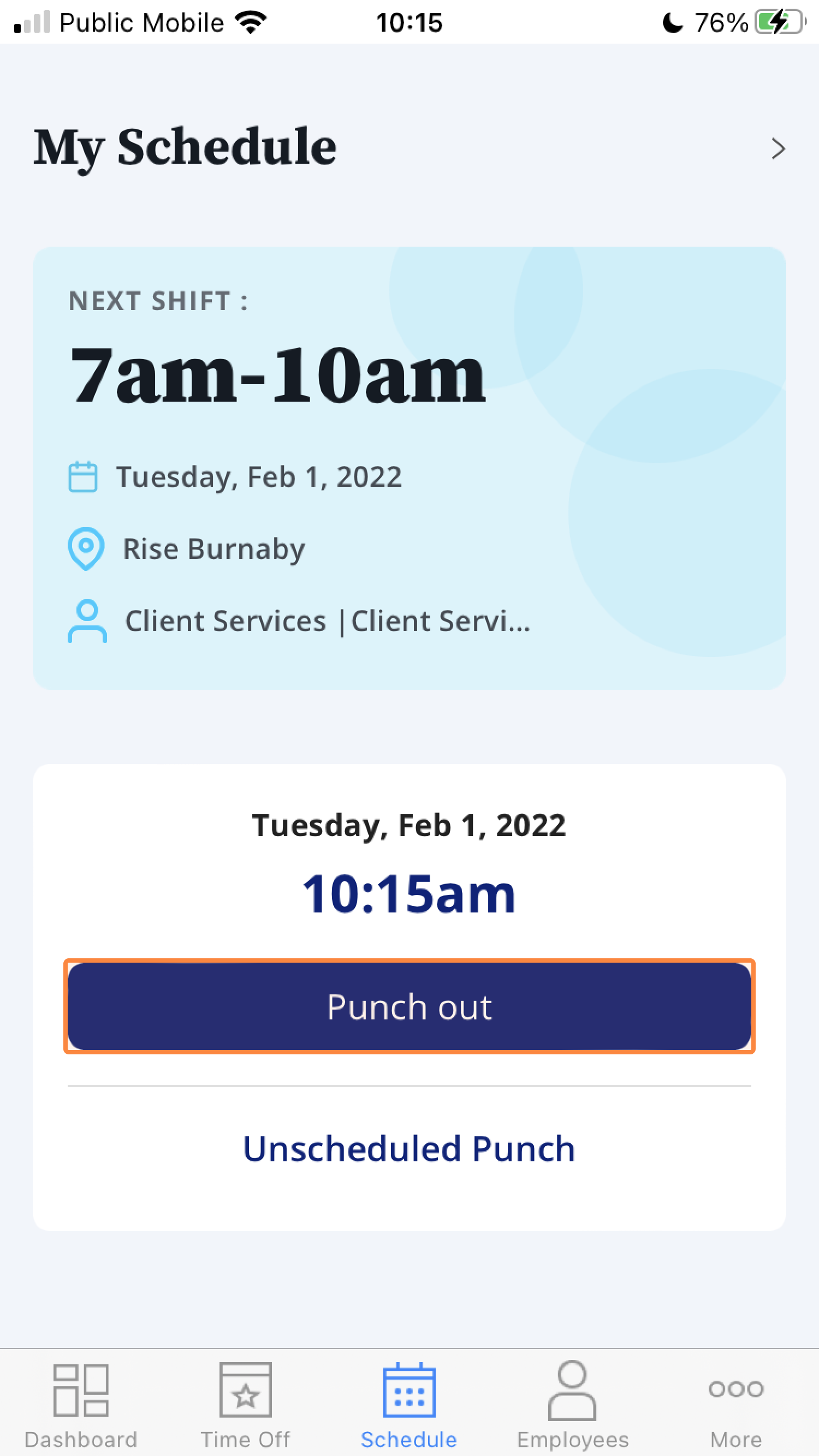The height and width of the screenshot is (1456, 819).
Task: Open the 7am-10am next shift card
Action: (x=408, y=468)
